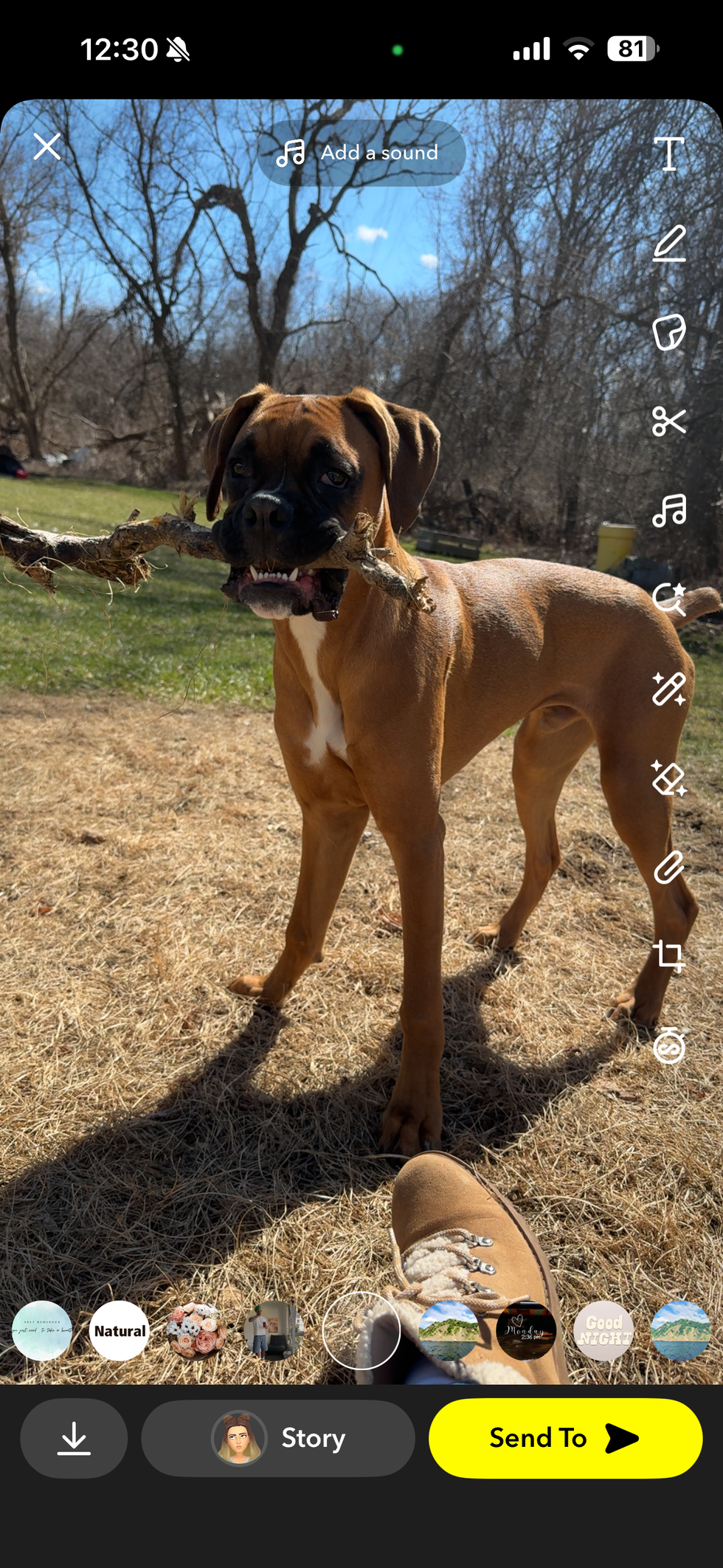Tap the Add a sound pill

coord(361,153)
